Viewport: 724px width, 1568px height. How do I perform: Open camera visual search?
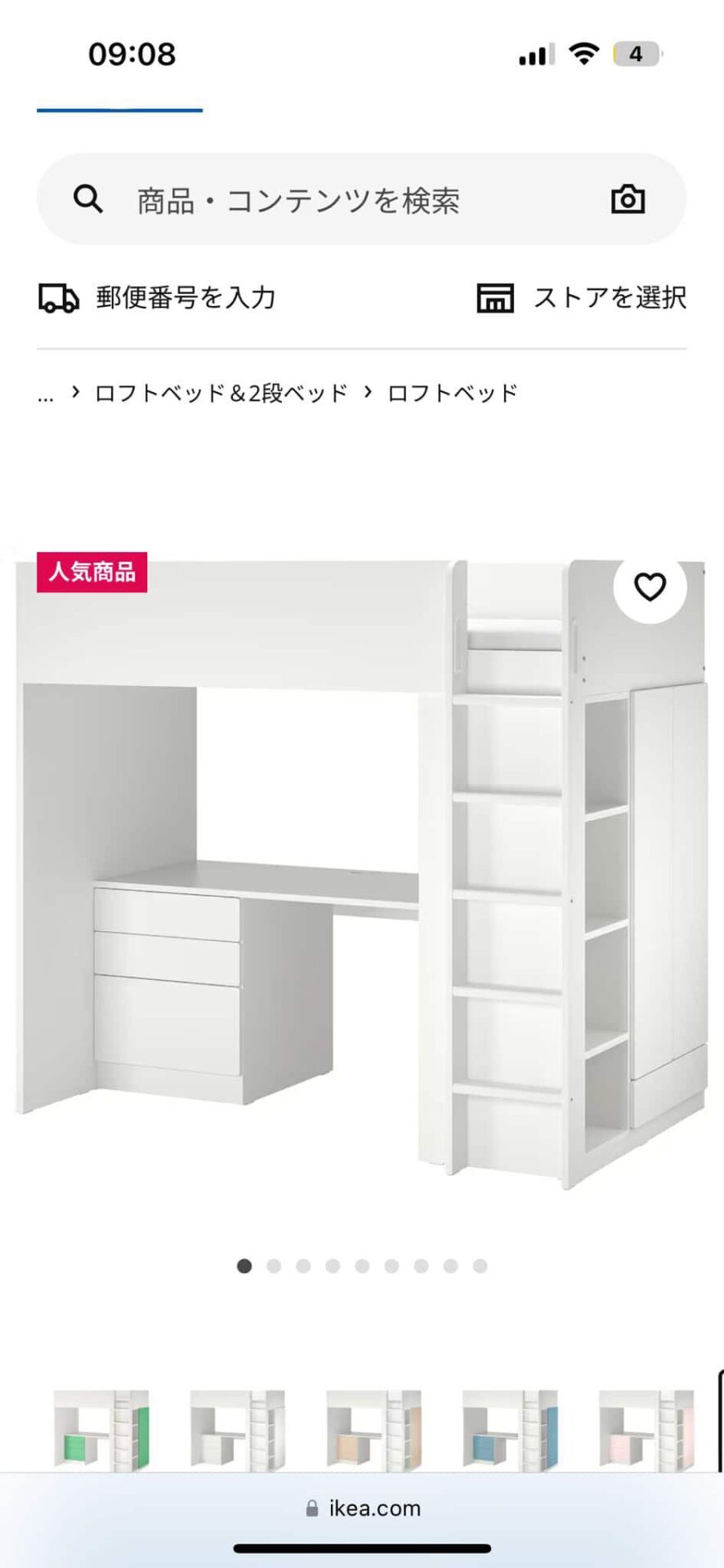click(x=628, y=199)
